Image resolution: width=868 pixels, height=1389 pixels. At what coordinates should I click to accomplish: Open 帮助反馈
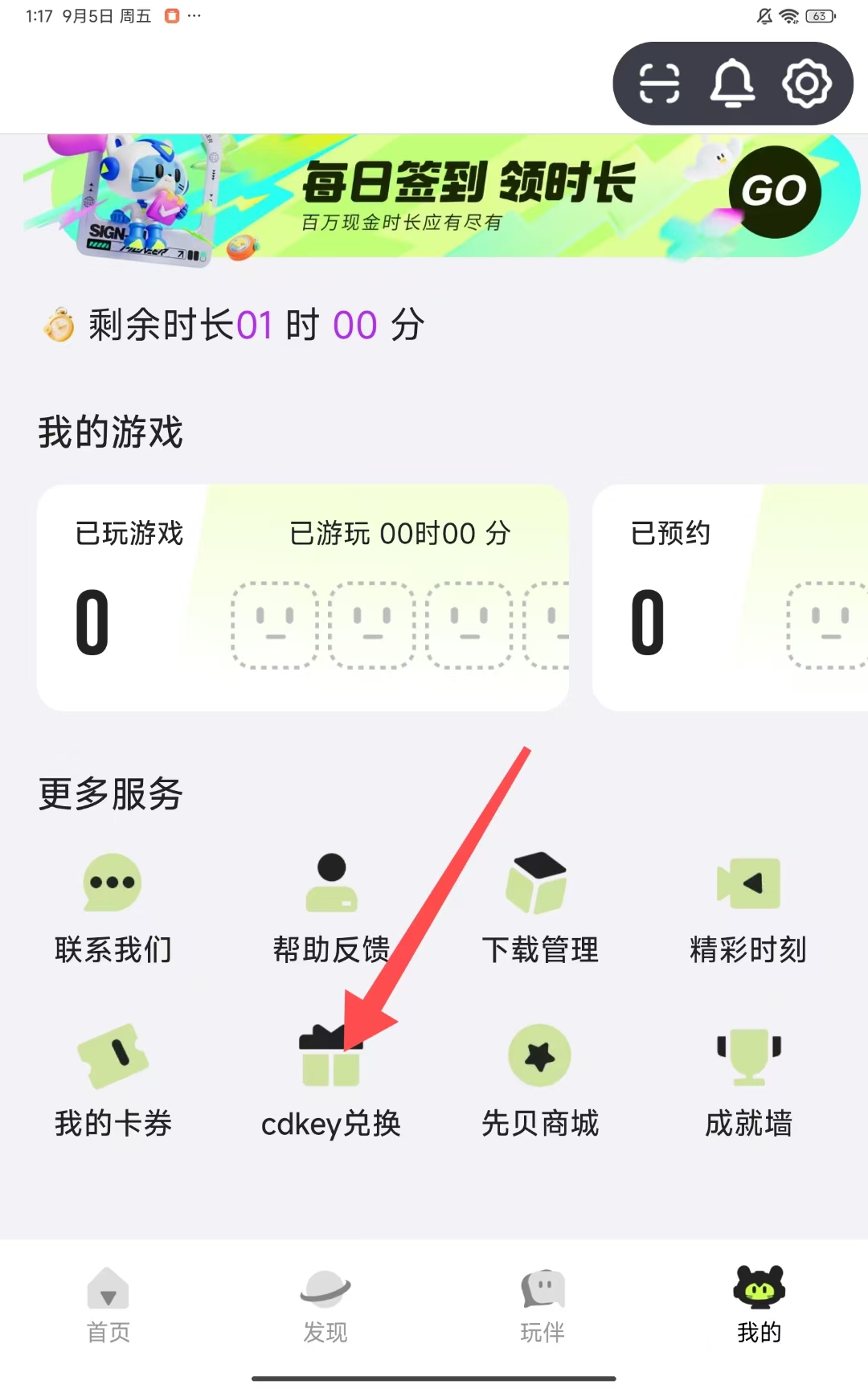331,908
